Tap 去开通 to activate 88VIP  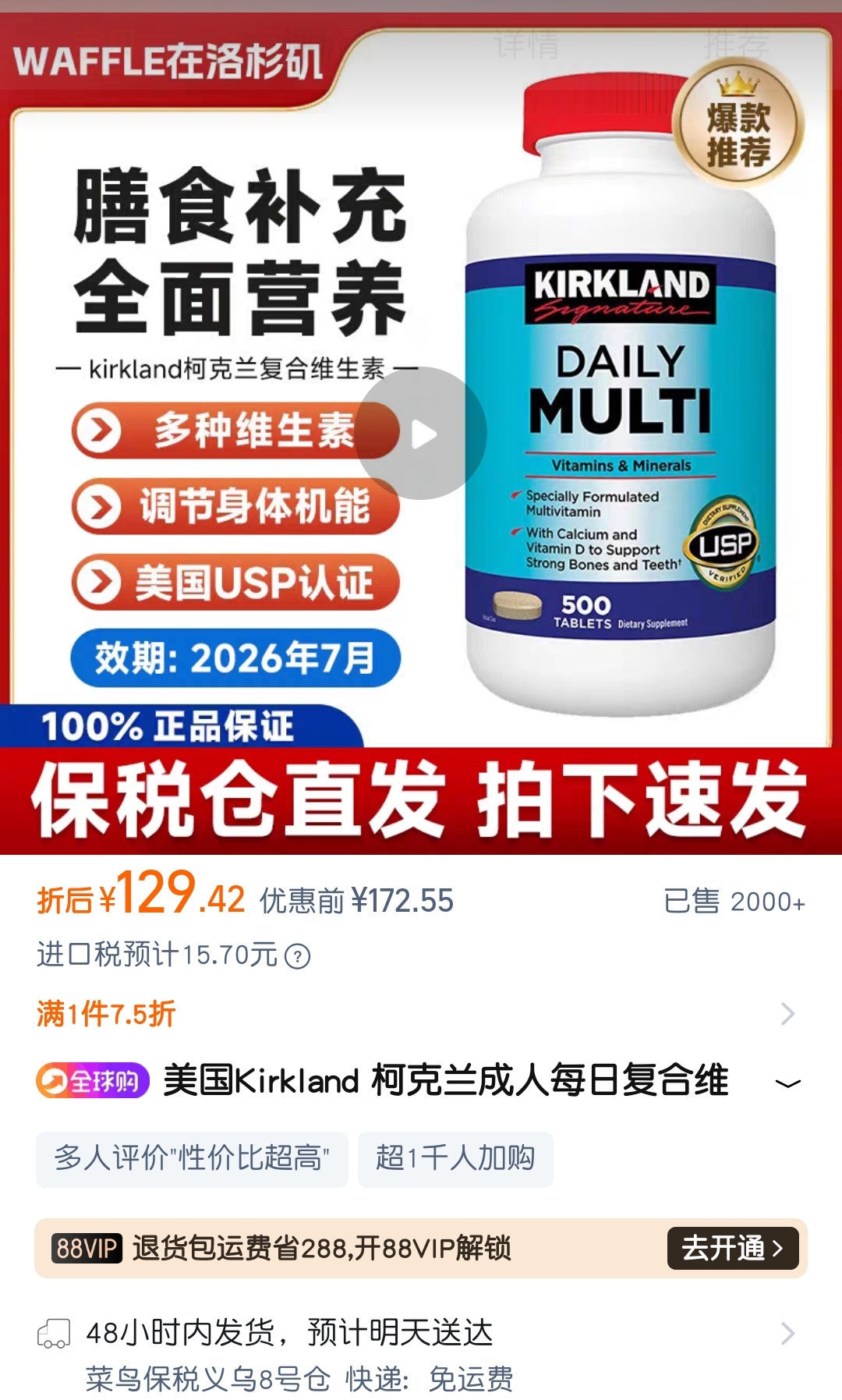733,1248
